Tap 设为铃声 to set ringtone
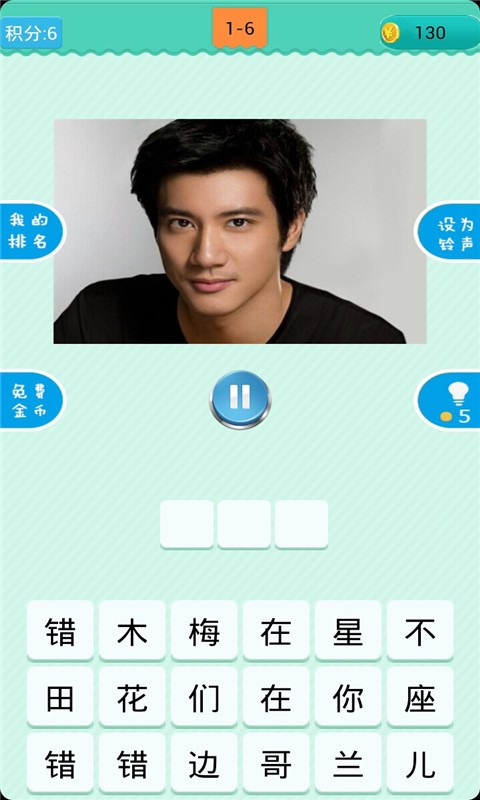 [x=448, y=232]
